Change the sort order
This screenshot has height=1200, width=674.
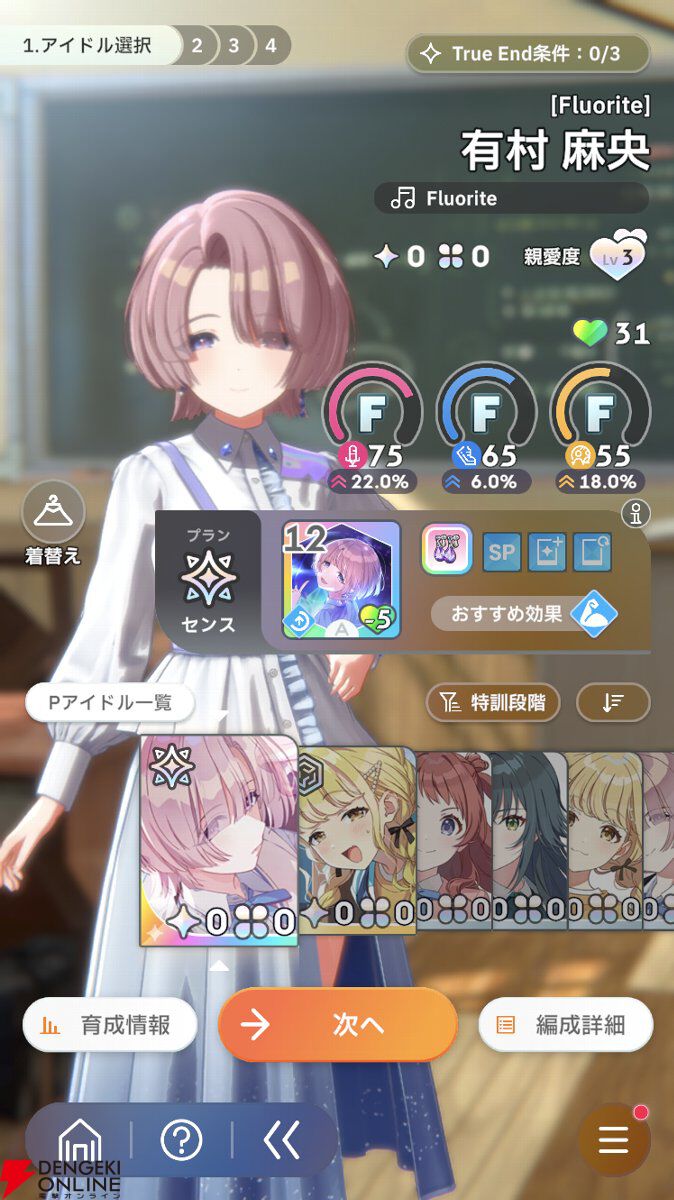pos(613,703)
